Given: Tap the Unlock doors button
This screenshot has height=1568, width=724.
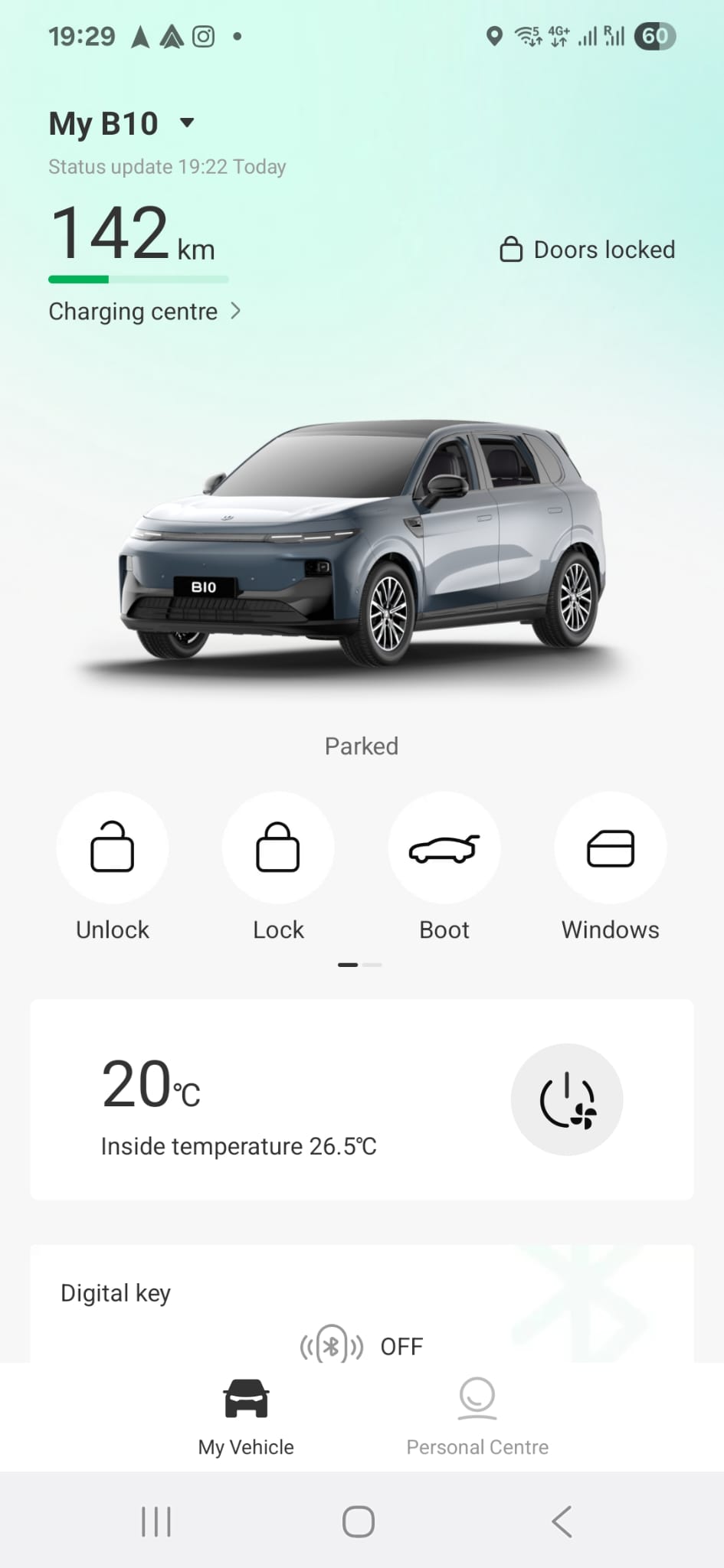Looking at the screenshot, I should [113, 848].
